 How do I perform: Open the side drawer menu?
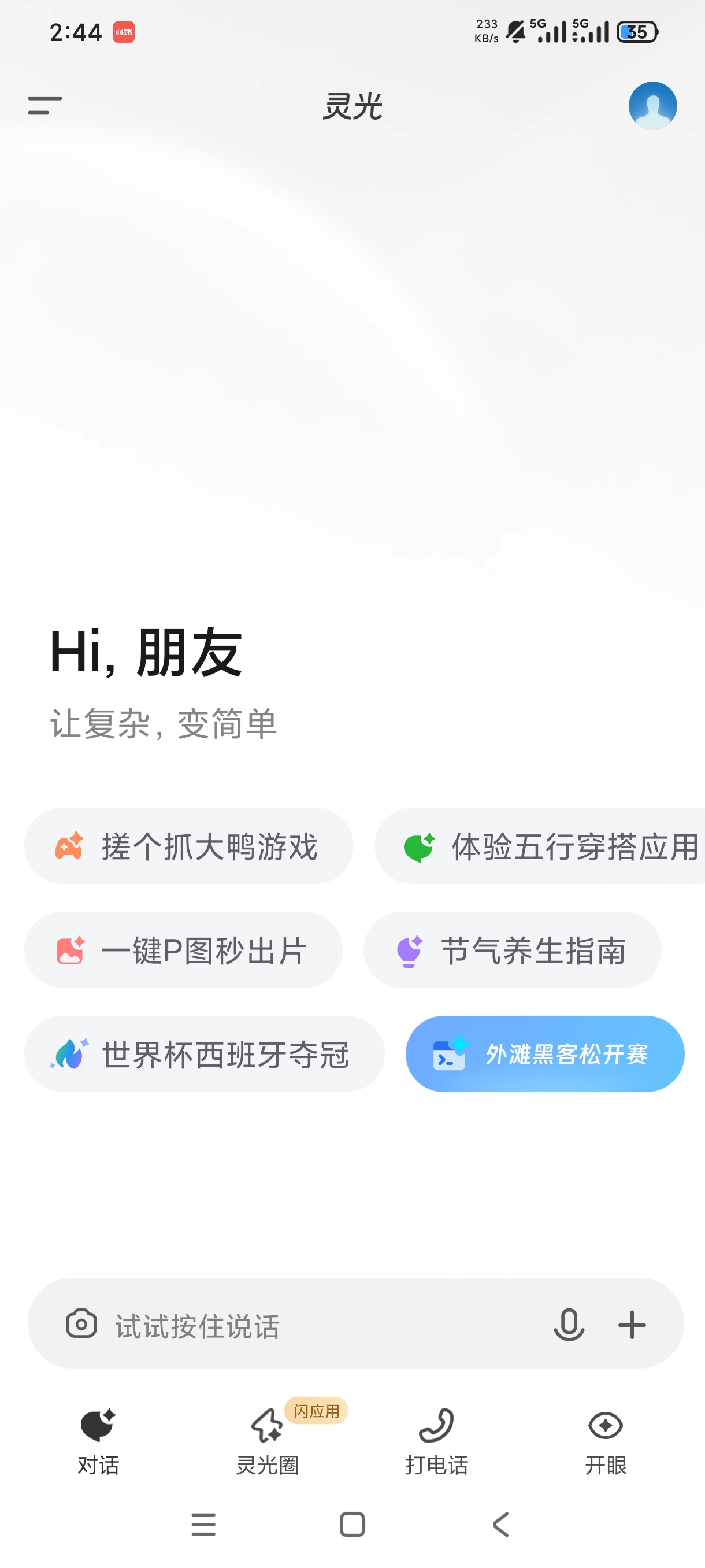tap(44, 105)
